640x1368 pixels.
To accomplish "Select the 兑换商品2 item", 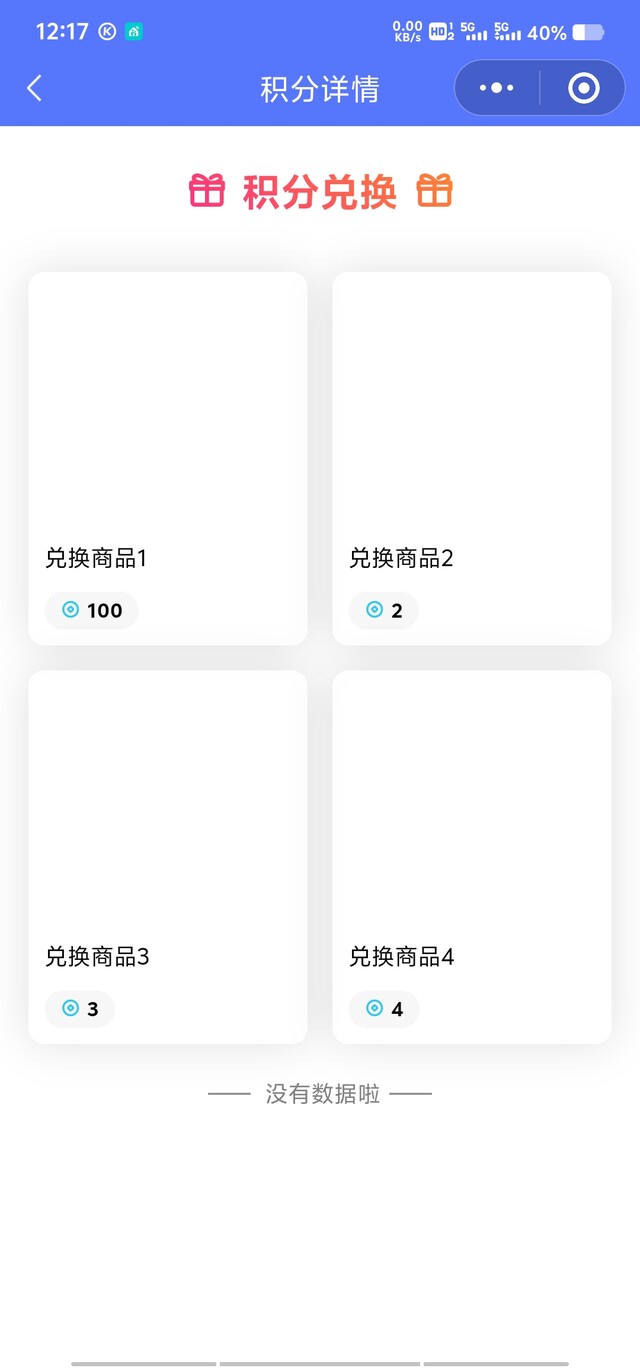I will pos(471,458).
